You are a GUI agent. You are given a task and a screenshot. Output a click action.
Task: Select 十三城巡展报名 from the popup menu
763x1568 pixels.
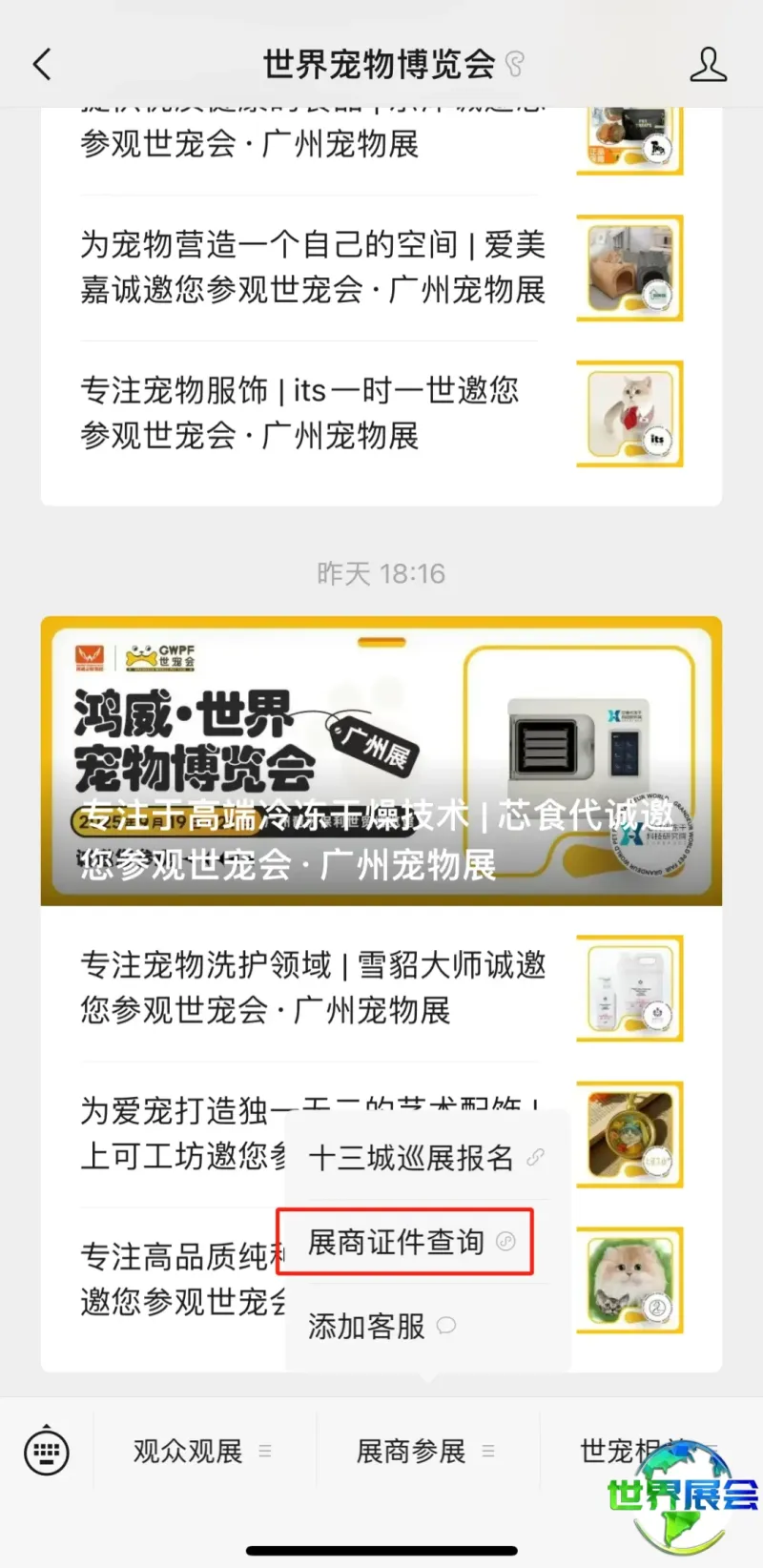tap(410, 1158)
